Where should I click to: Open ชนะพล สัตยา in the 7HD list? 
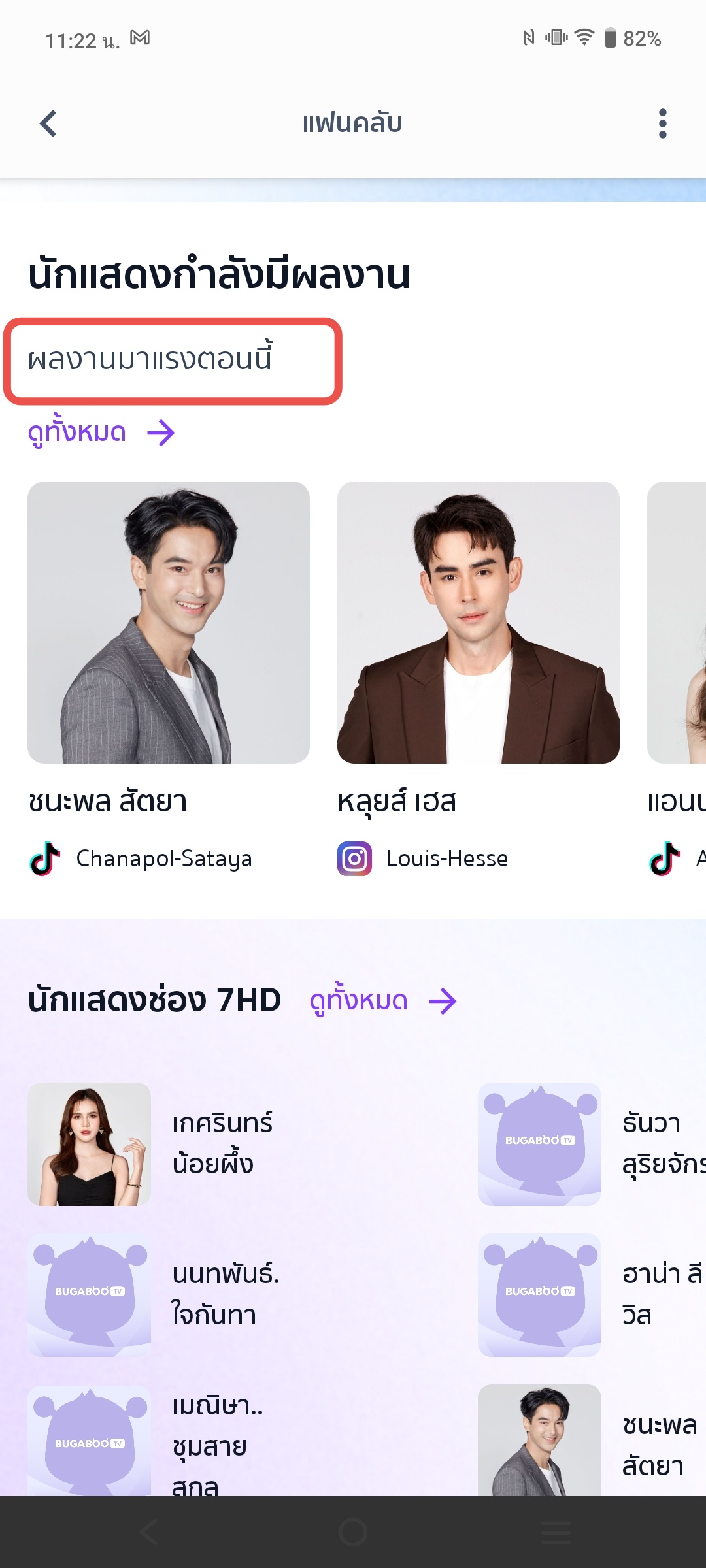point(592,1441)
